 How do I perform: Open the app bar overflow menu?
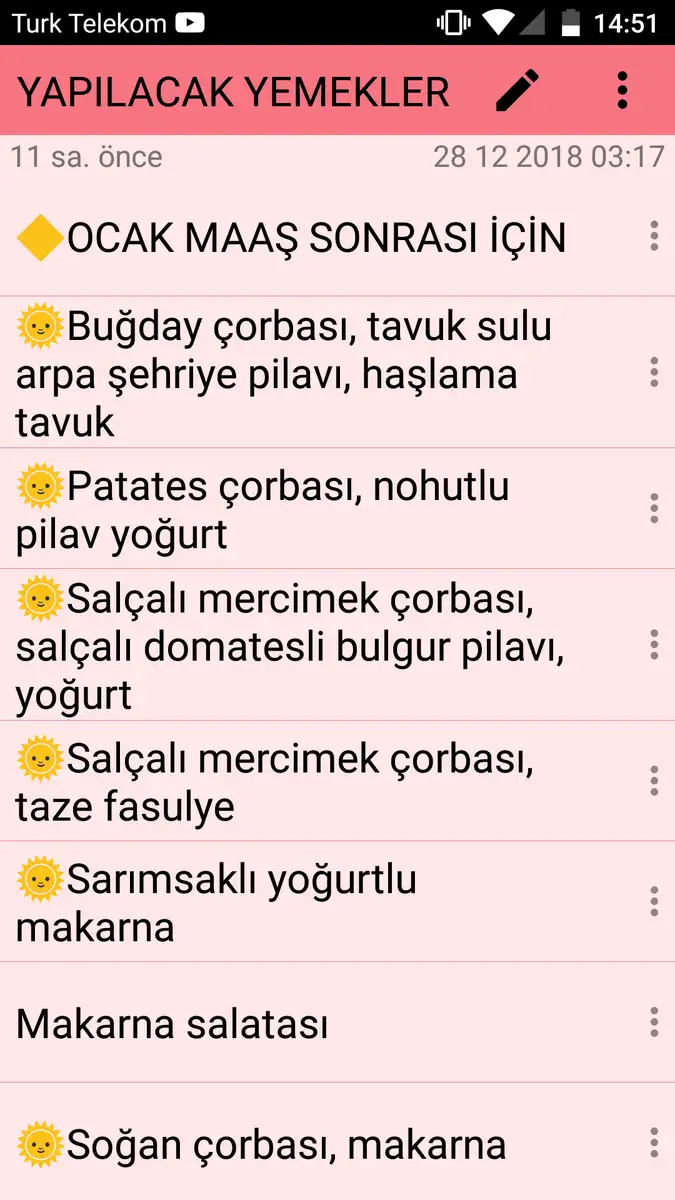[x=622, y=91]
